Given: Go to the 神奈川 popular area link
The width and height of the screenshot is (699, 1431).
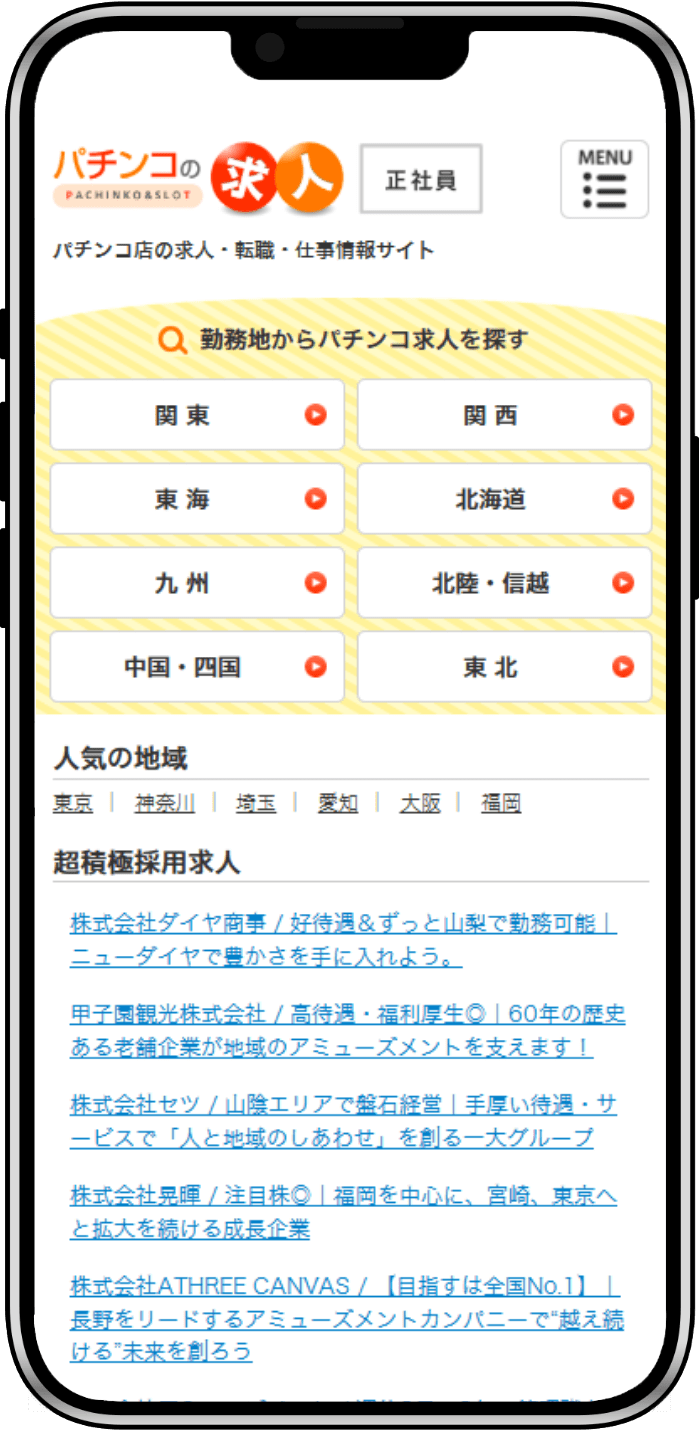Looking at the screenshot, I should pos(165,803).
